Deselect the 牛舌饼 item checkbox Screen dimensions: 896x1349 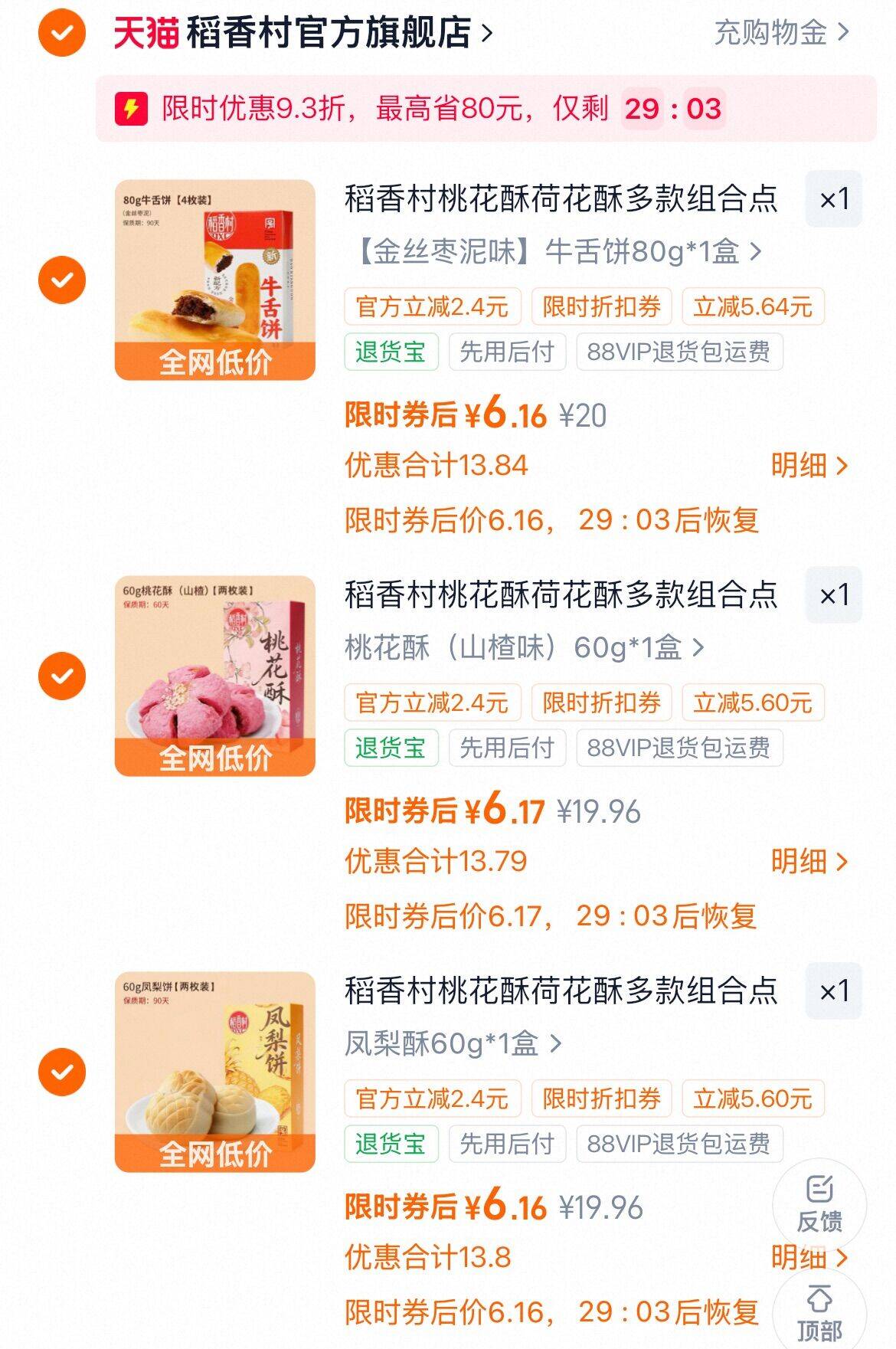click(x=62, y=280)
